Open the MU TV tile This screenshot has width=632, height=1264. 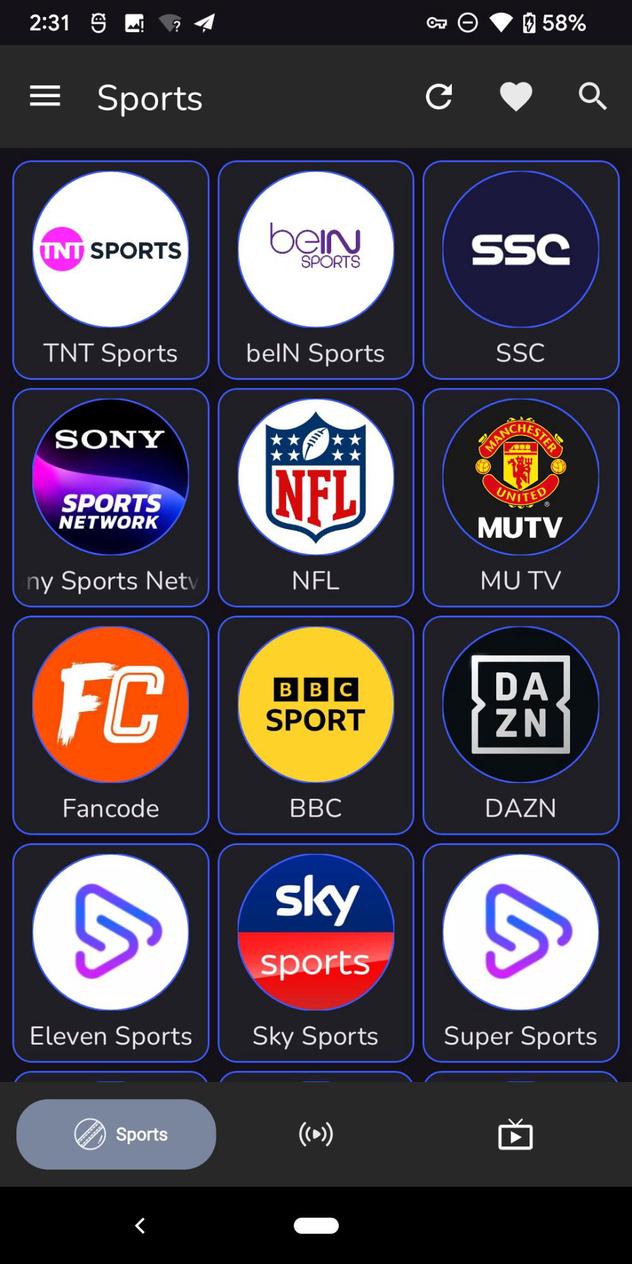(x=521, y=497)
